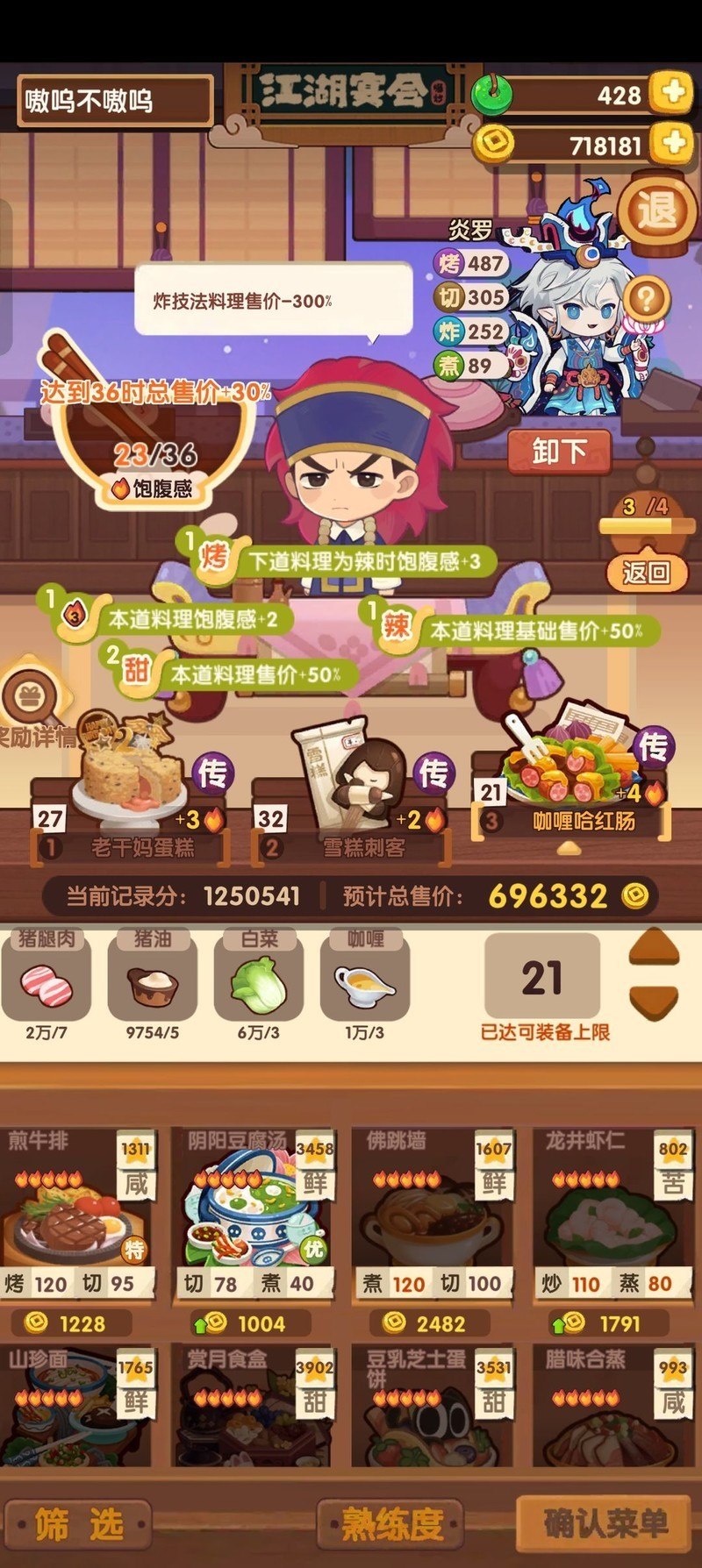
Task: Increase quantity with the up arrow
Action: coord(654,948)
